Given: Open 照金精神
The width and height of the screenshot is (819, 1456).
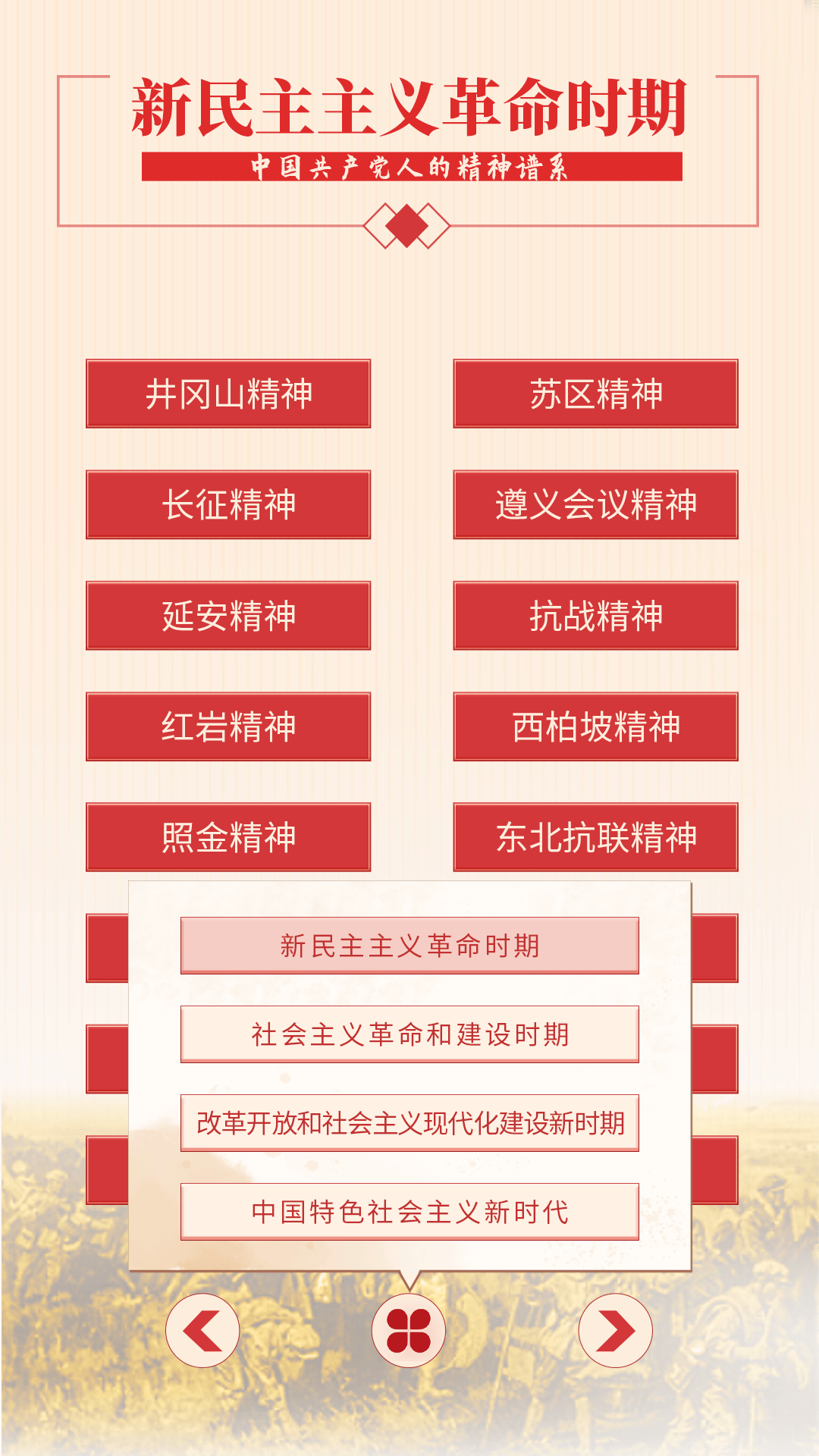Looking at the screenshot, I should coord(228,836).
